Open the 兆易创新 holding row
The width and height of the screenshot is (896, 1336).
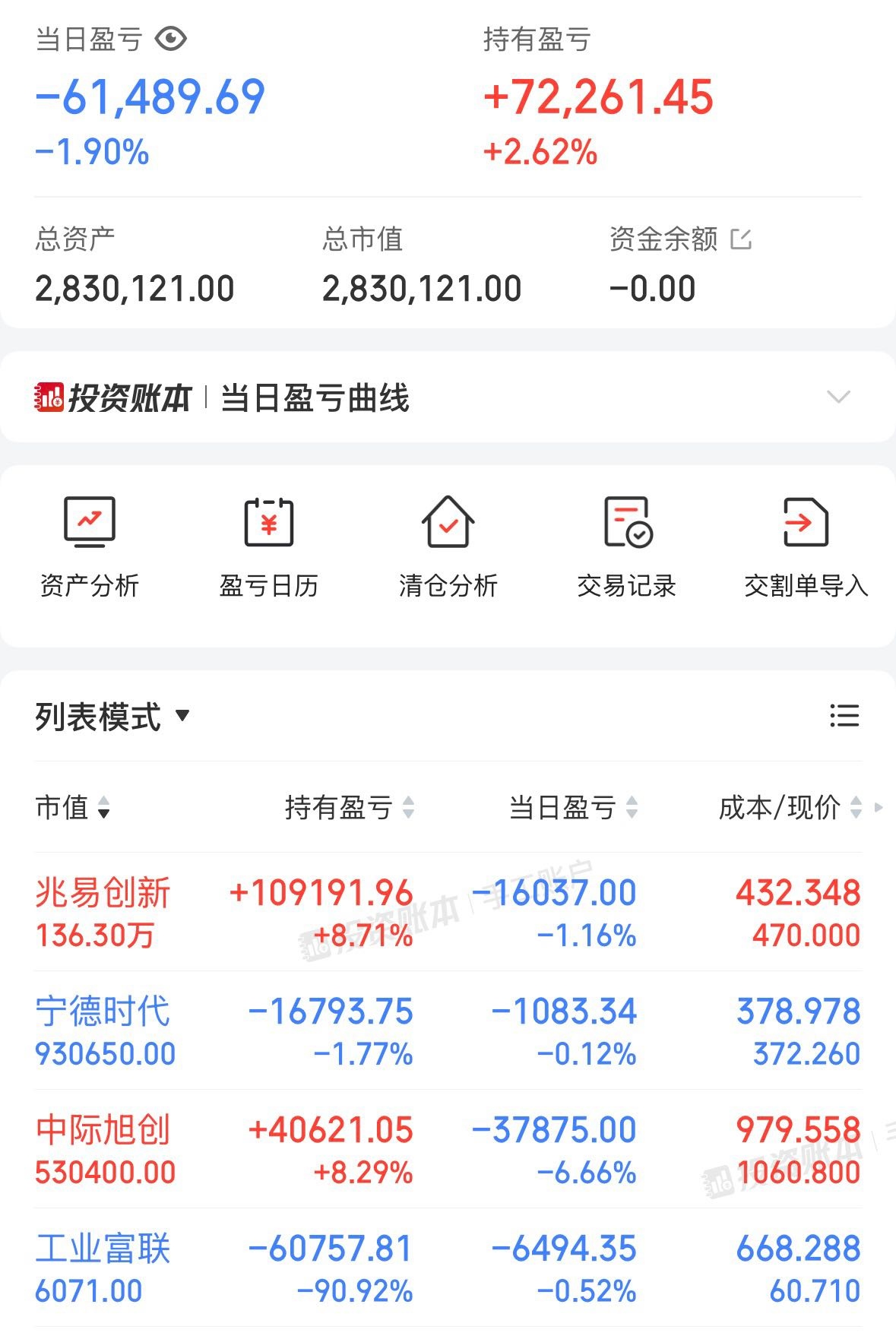[x=448, y=912]
